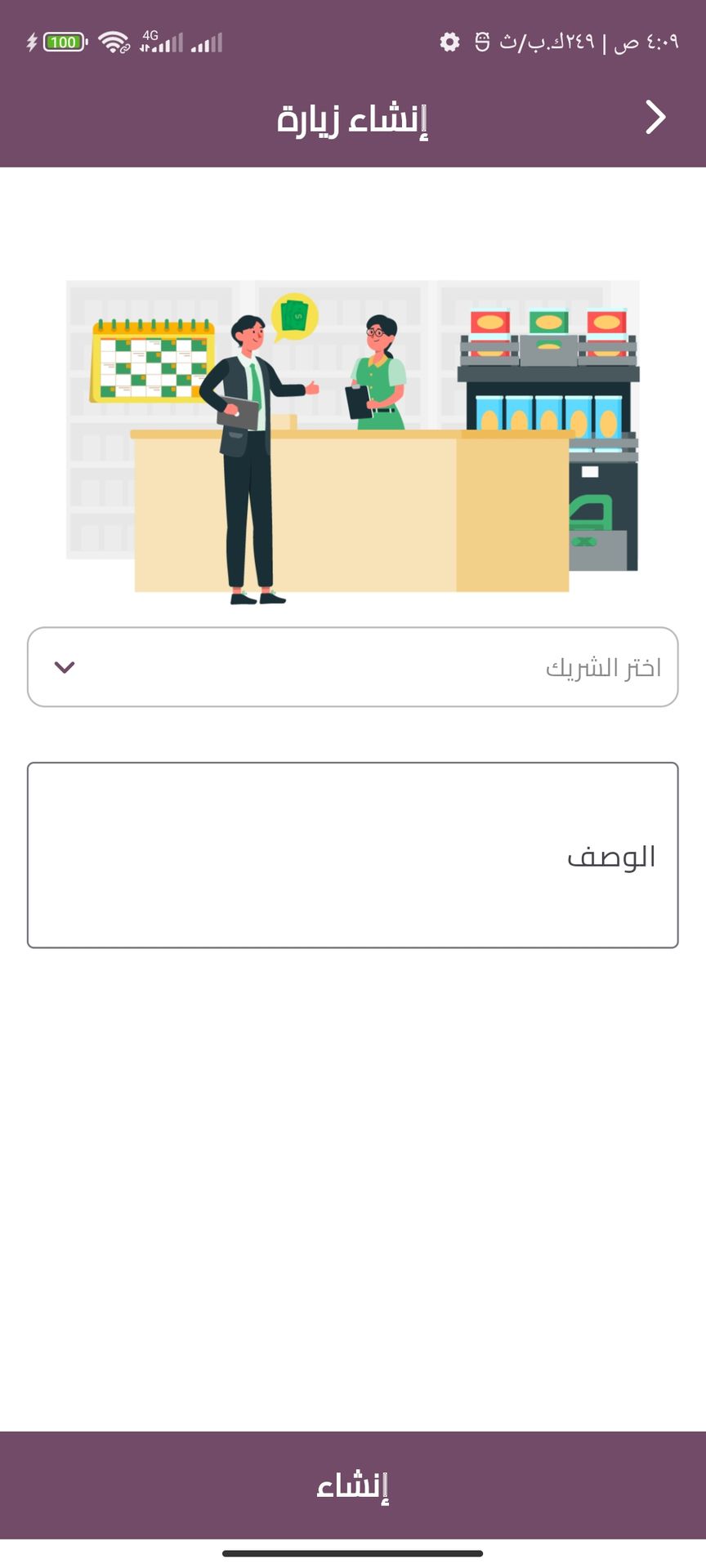This screenshot has height=1568, width=706.
Task: Tap the إنشاء button to create visit
Action: point(353,1486)
